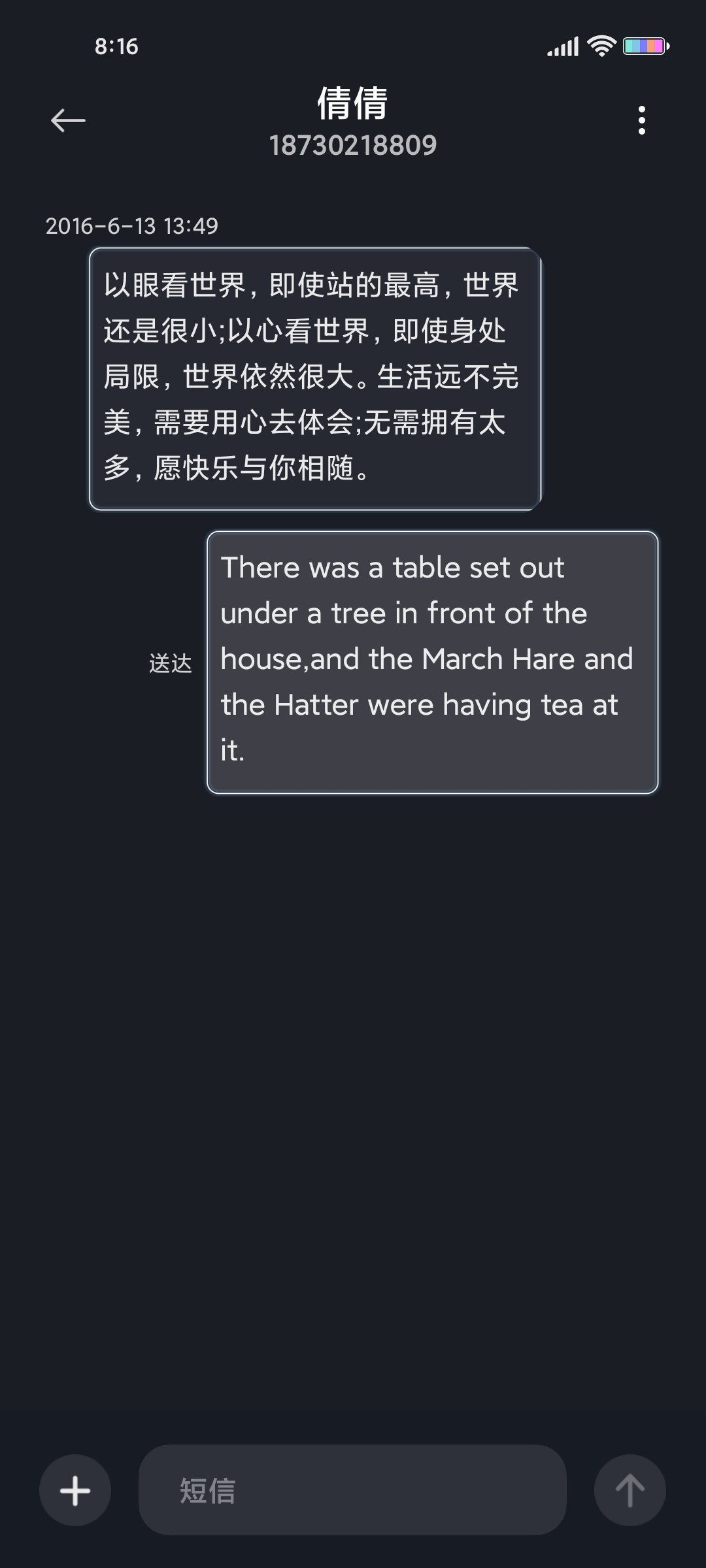
Task: Select the sent March Hare message bubble
Action: [x=432, y=662]
